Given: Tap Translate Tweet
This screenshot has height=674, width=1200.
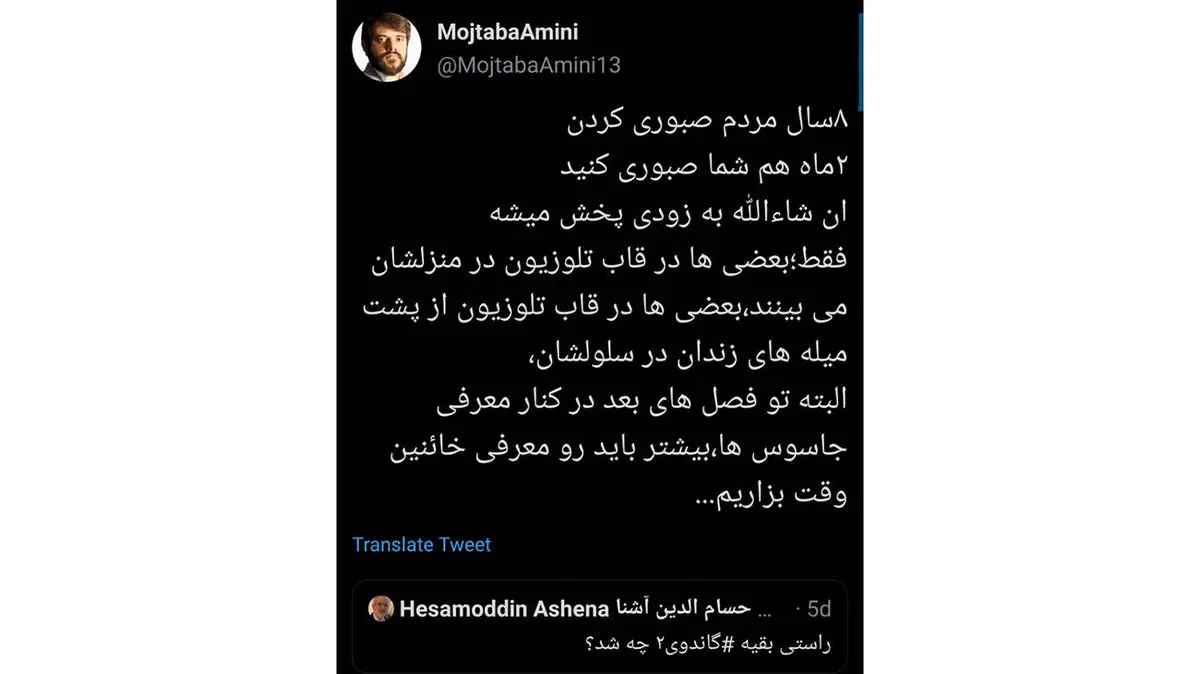Looking at the screenshot, I should coord(421,545).
